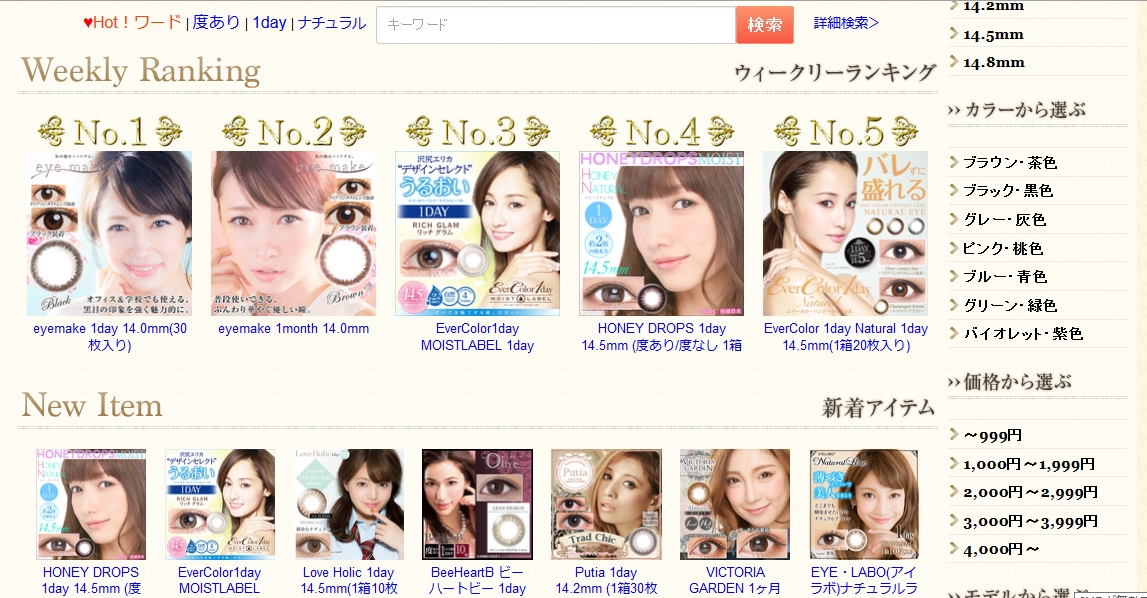This screenshot has height=598, width=1147.
Task: Open the 詳細検索 advanced search link
Action: 846,23
